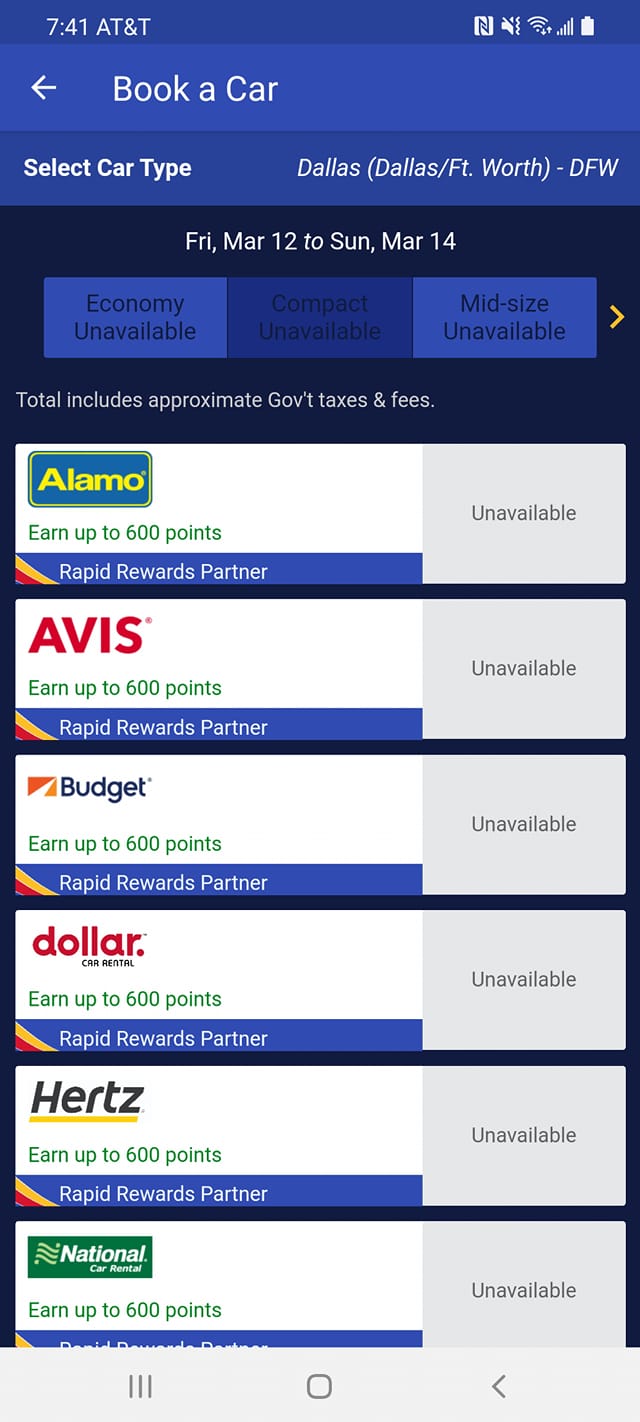Image resolution: width=640 pixels, height=1422 pixels.
Task: Go back from Book a Car
Action: (44, 89)
